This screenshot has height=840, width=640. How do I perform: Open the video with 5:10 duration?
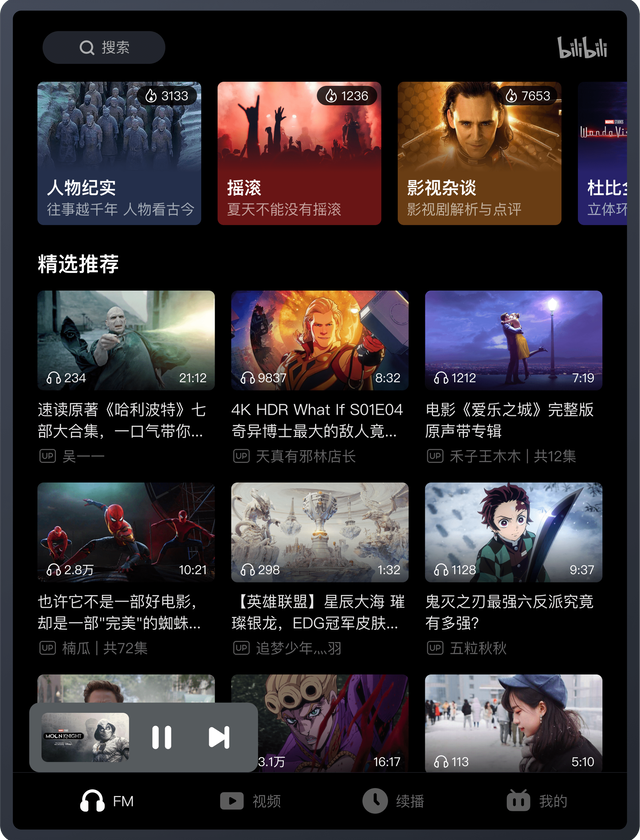point(513,722)
